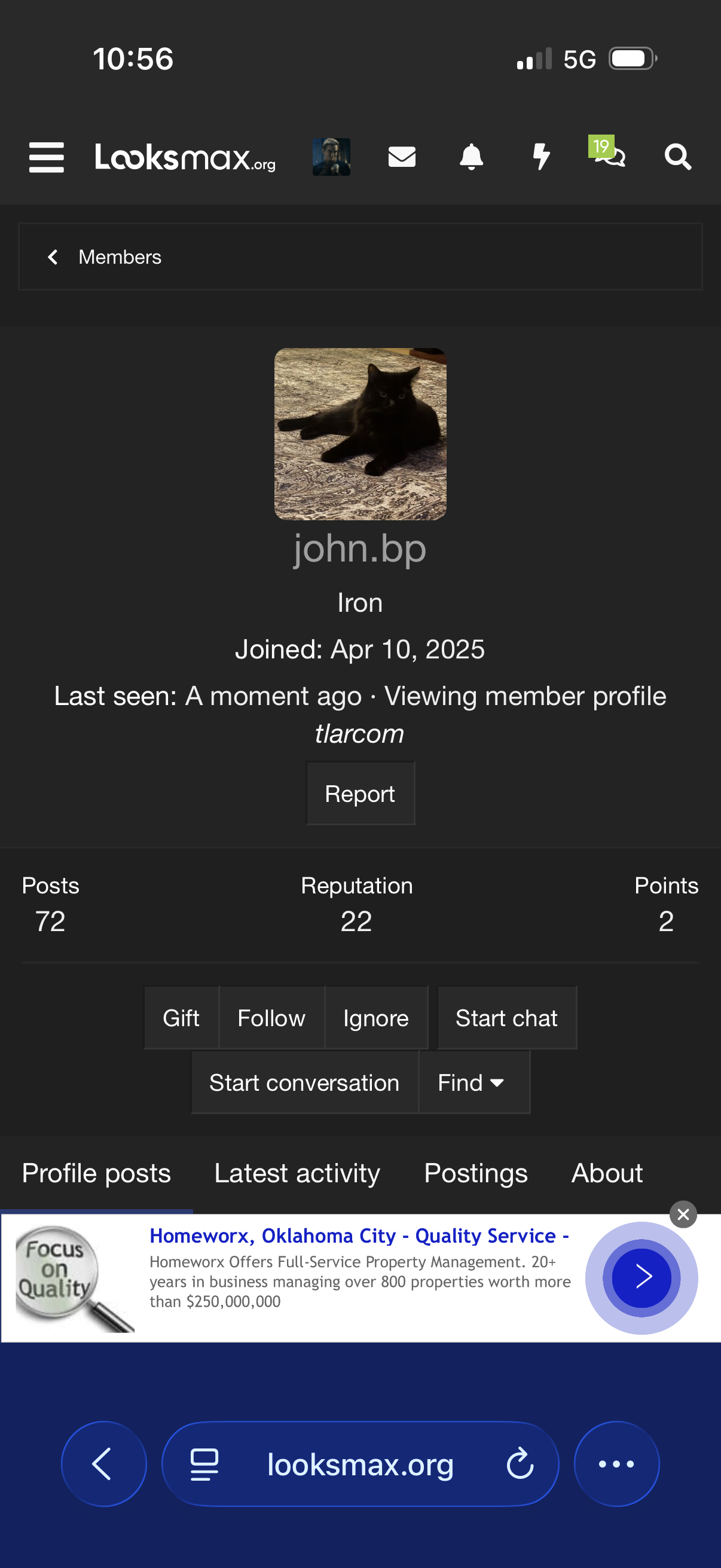Open the notifications bell
Screen dimensions: 721x1568
point(471,157)
